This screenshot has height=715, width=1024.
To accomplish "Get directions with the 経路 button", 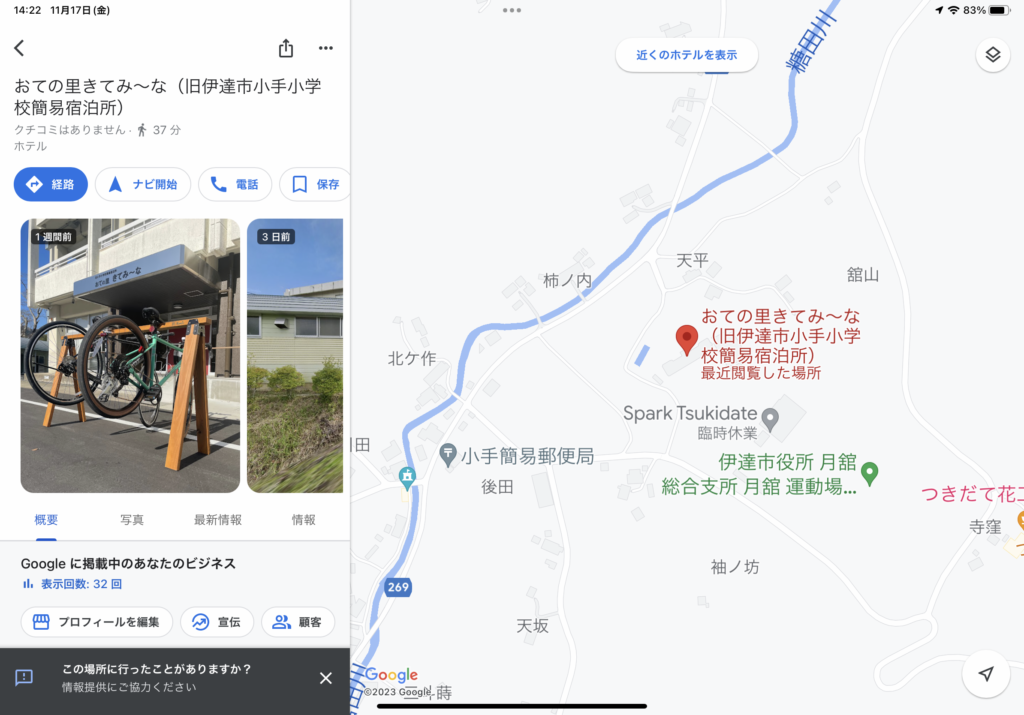I will coord(51,184).
